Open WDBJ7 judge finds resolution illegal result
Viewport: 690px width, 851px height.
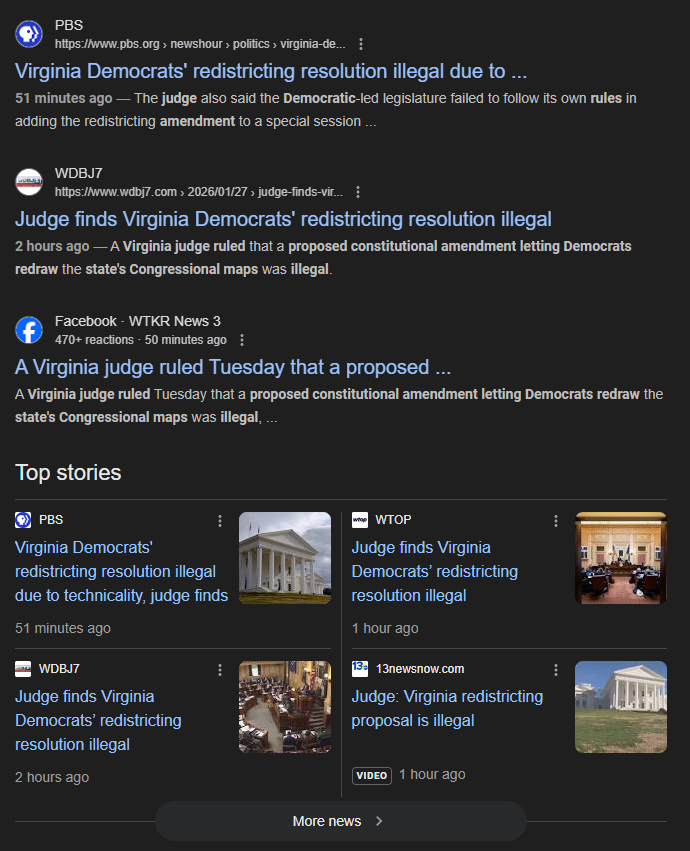pos(283,219)
